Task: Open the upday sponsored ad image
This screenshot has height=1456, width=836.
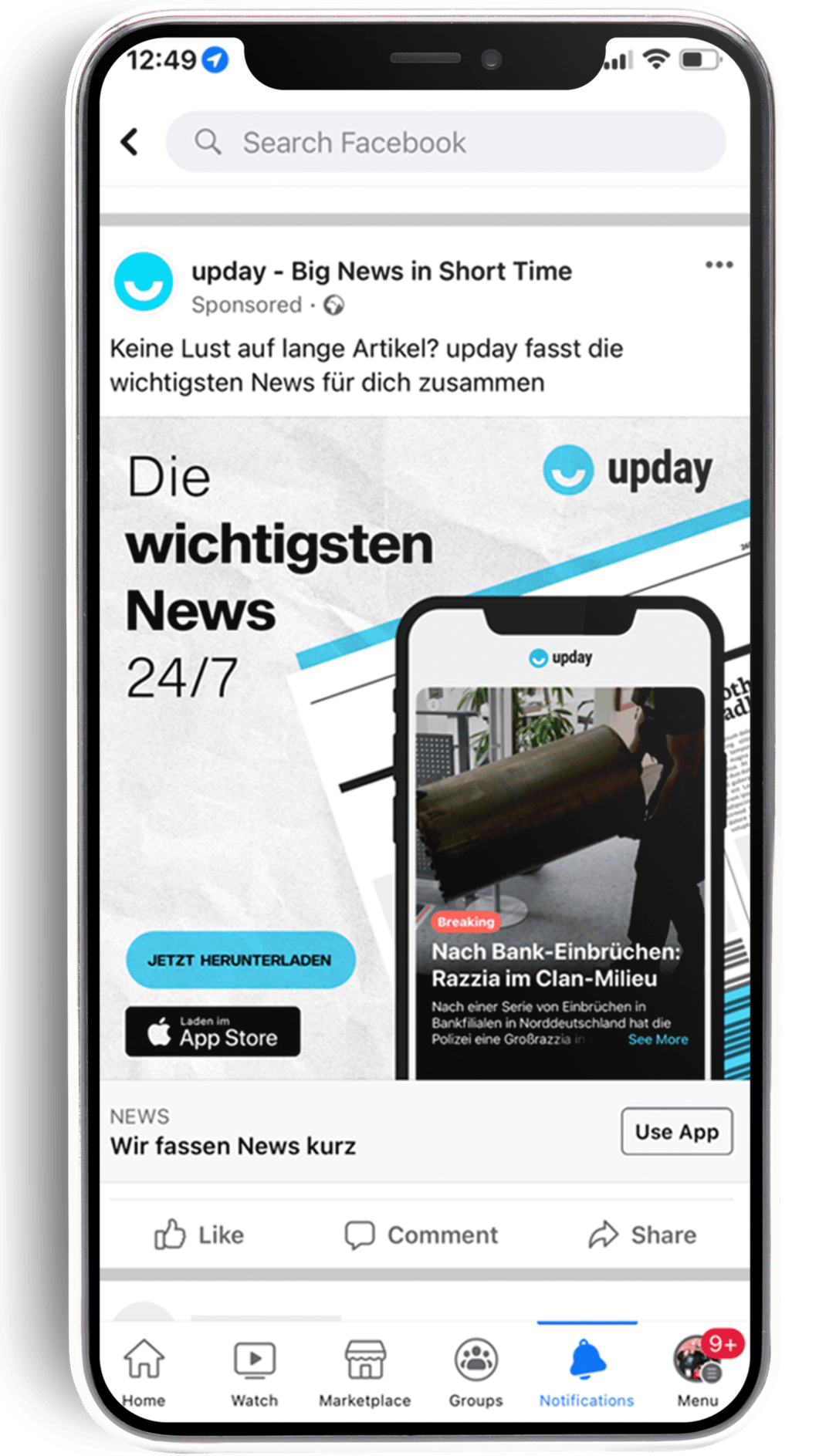Action: pyautogui.click(x=425, y=747)
